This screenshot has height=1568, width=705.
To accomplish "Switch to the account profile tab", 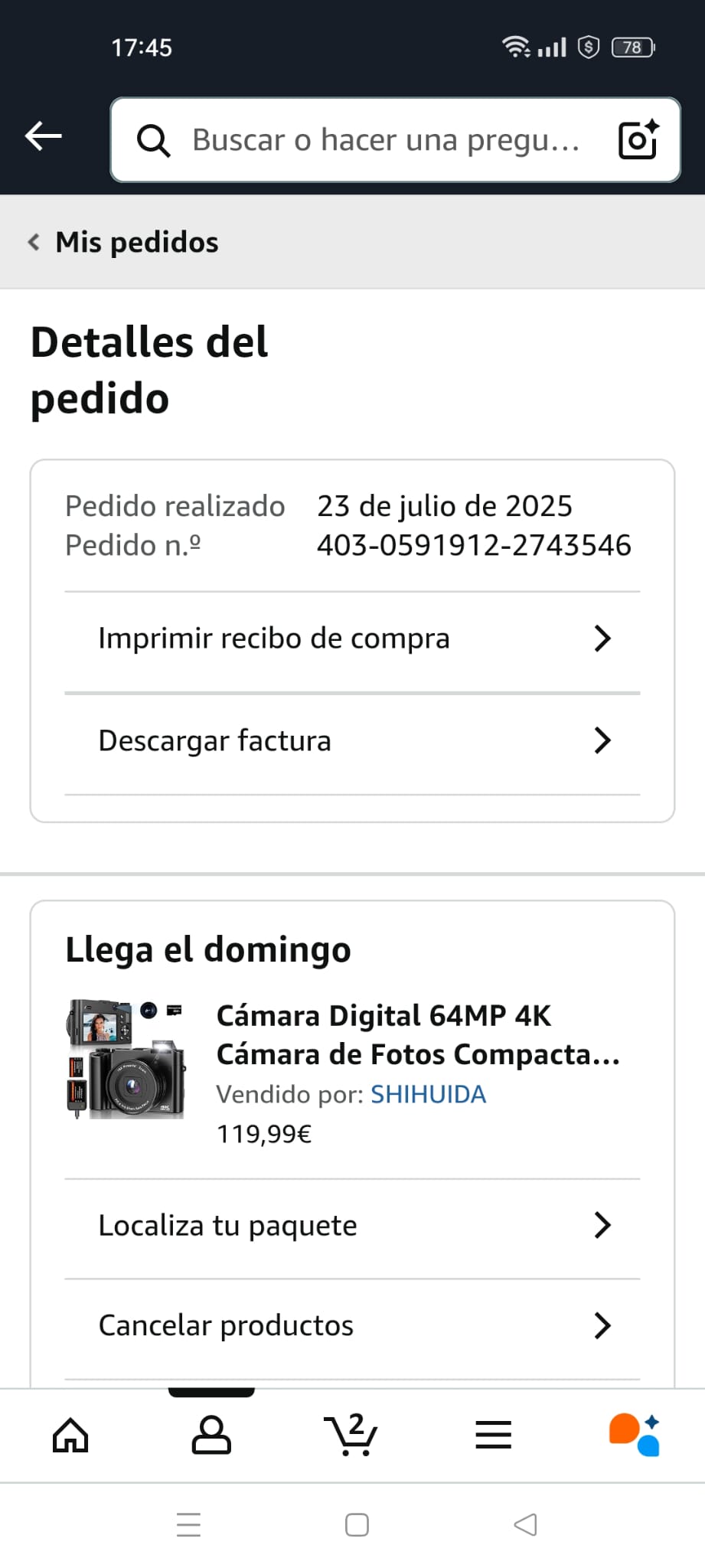I will [211, 1436].
